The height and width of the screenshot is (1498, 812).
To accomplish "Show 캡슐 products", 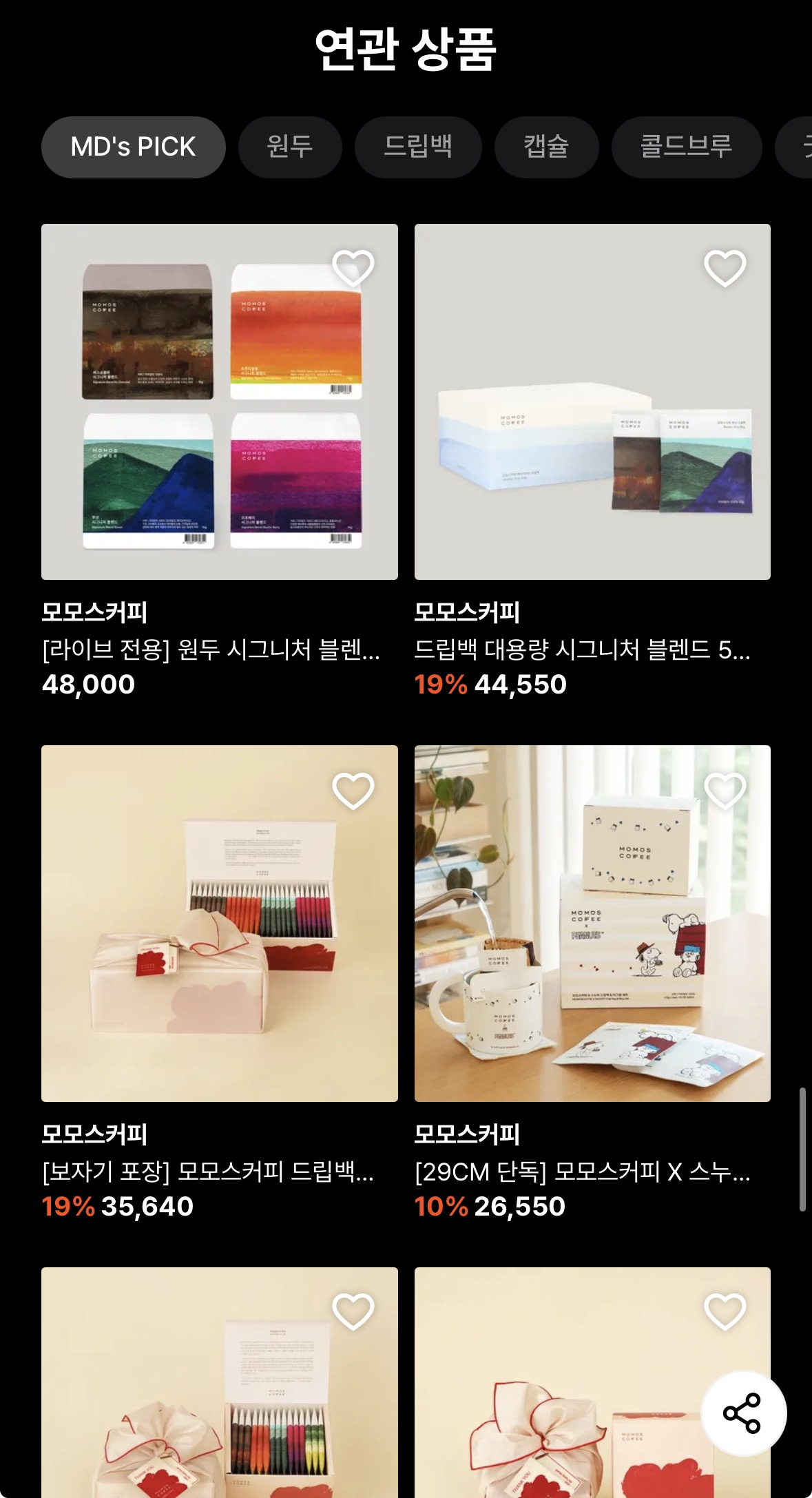I will click(547, 147).
